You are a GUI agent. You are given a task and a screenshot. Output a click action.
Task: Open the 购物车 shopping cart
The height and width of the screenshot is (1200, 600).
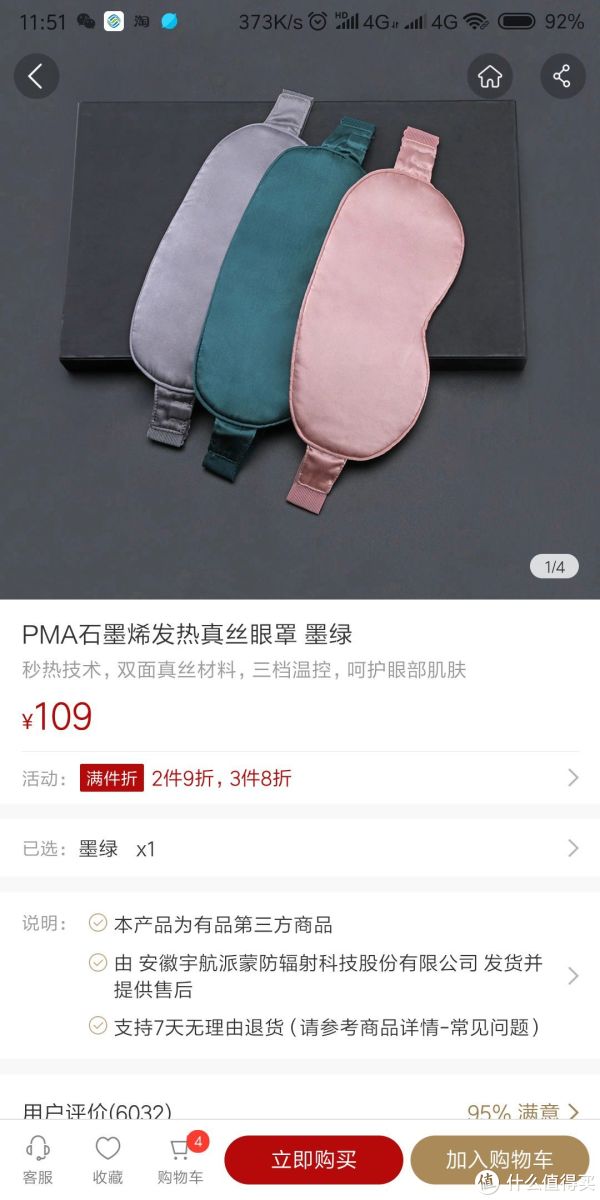[181, 1160]
